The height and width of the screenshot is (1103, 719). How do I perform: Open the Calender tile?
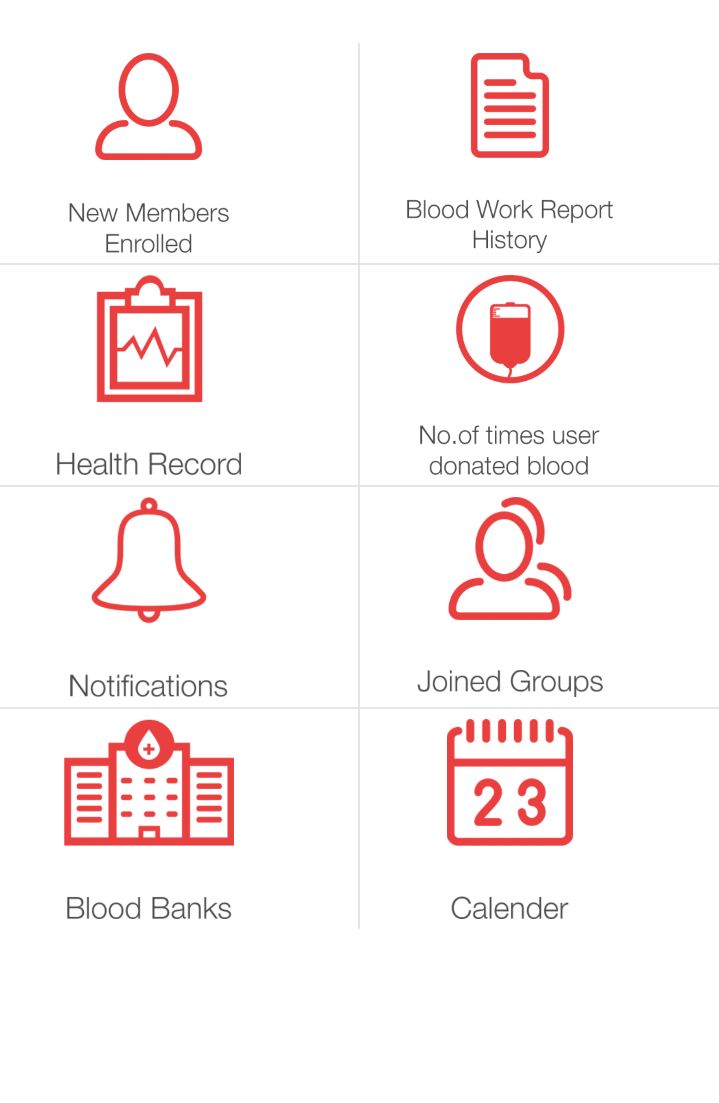[x=509, y=818]
